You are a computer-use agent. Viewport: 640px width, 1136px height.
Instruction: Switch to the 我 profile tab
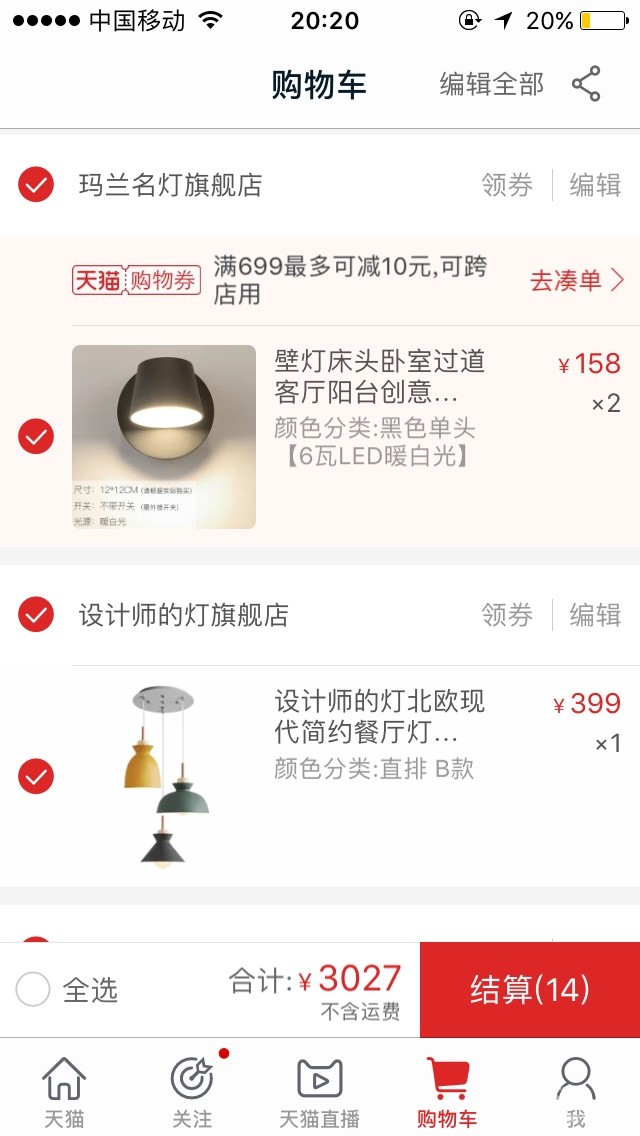pyautogui.click(x=576, y=1091)
